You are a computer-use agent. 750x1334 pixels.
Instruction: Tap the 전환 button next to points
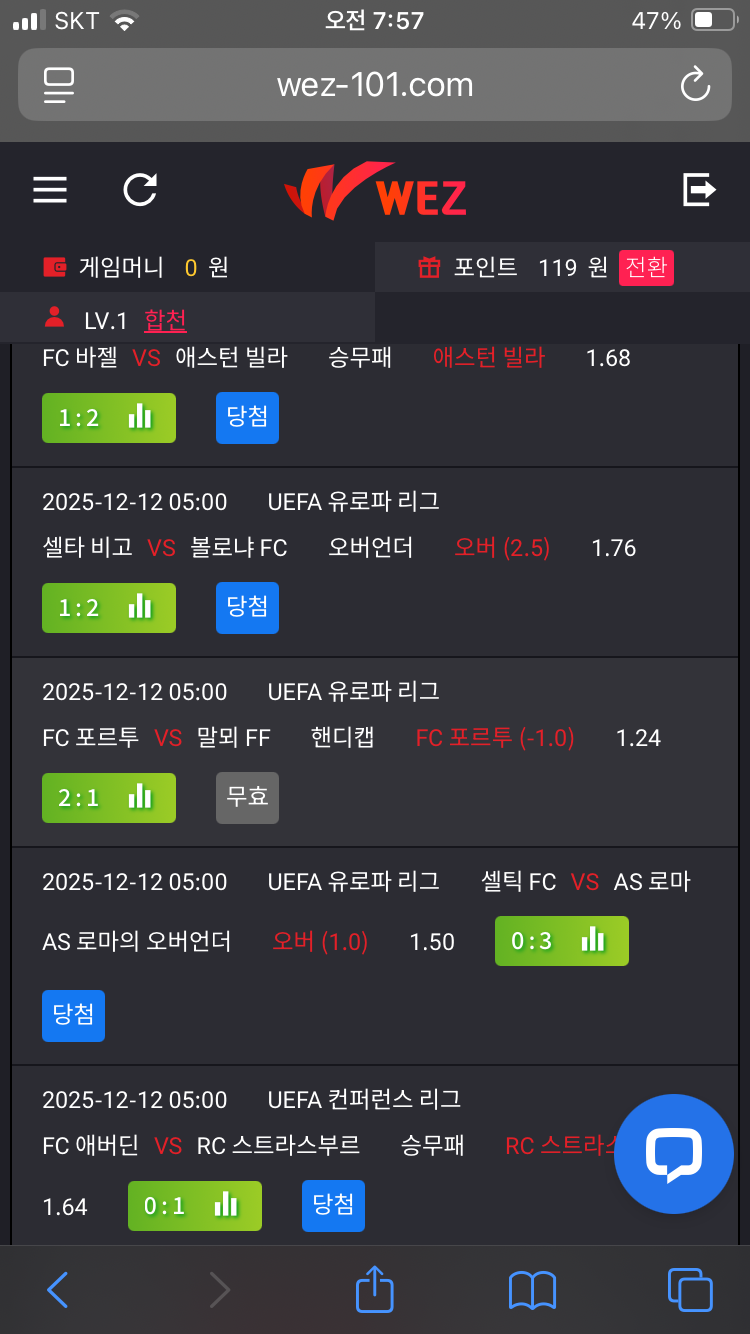[646, 268]
